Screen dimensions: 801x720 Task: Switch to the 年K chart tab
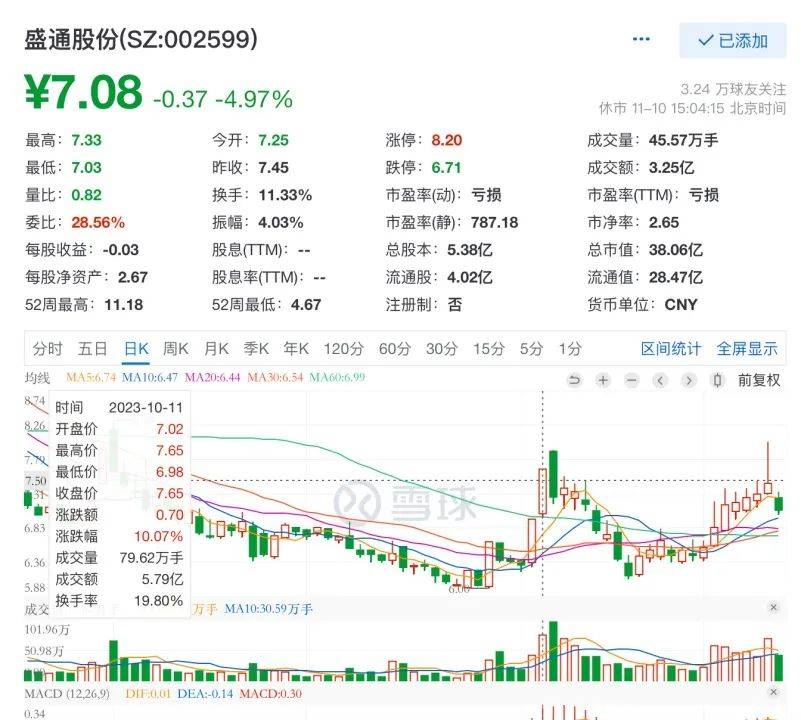tap(297, 349)
